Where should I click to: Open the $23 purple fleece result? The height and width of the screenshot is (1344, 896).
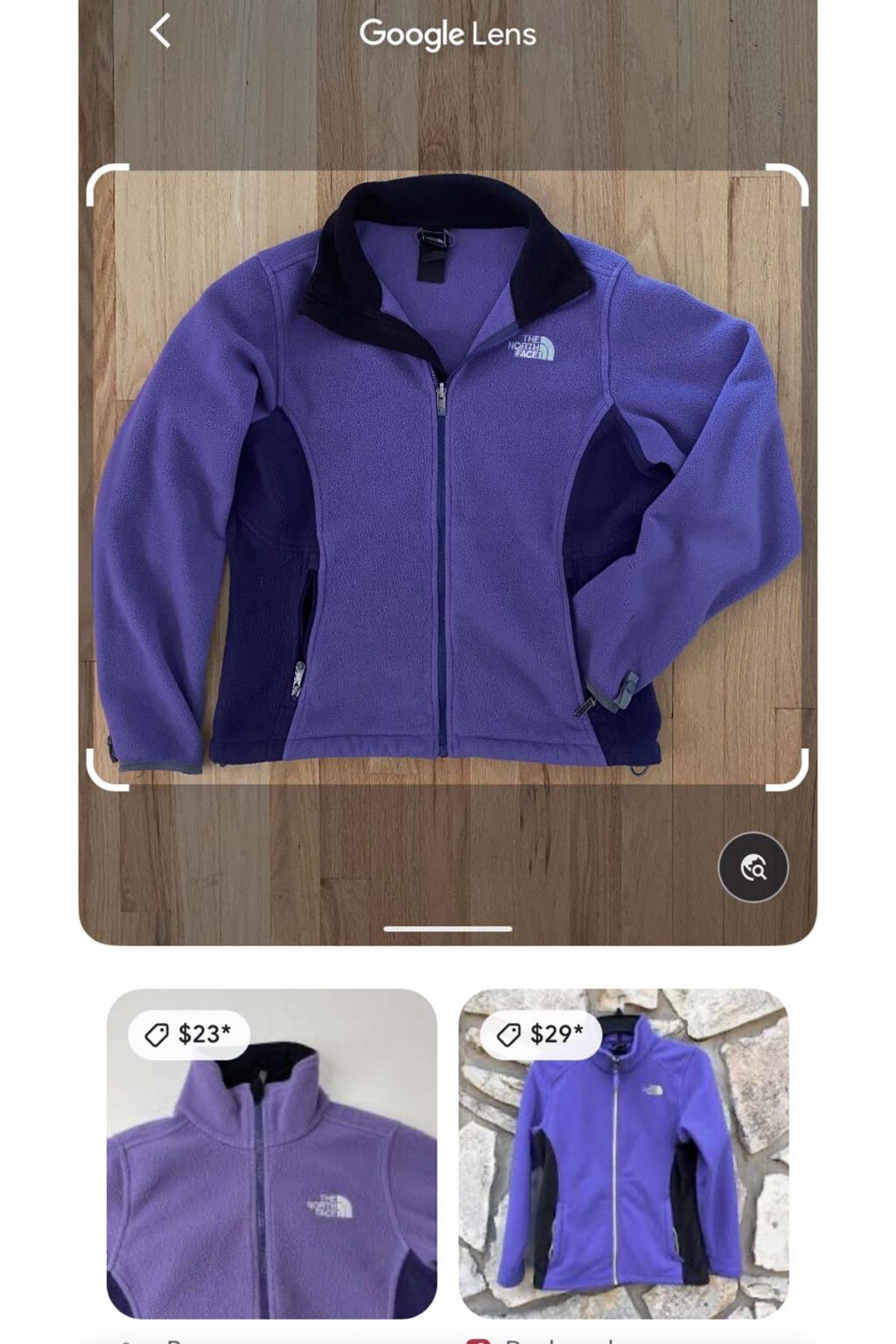pos(271,1153)
